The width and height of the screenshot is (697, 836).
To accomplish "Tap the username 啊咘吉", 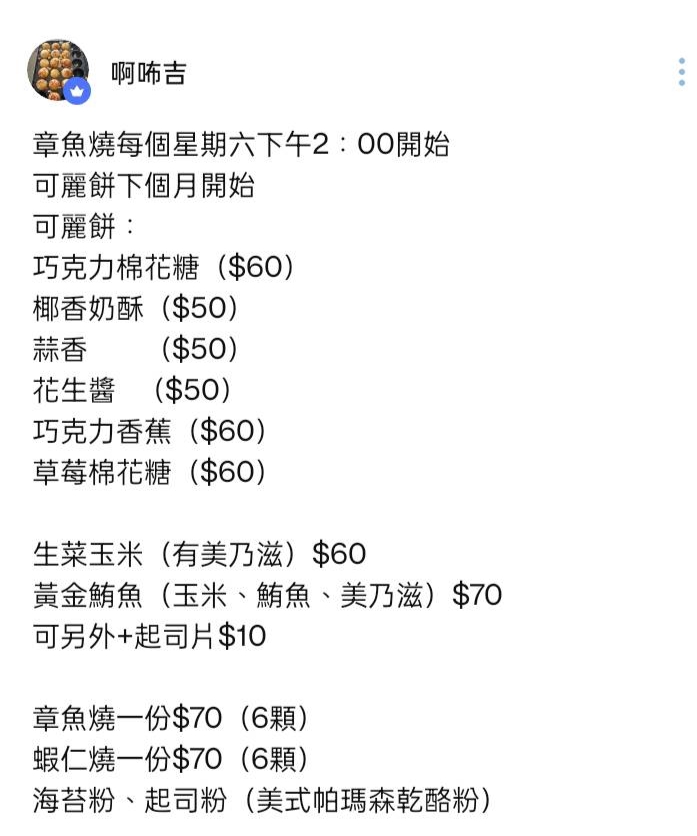I will [x=148, y=73].
